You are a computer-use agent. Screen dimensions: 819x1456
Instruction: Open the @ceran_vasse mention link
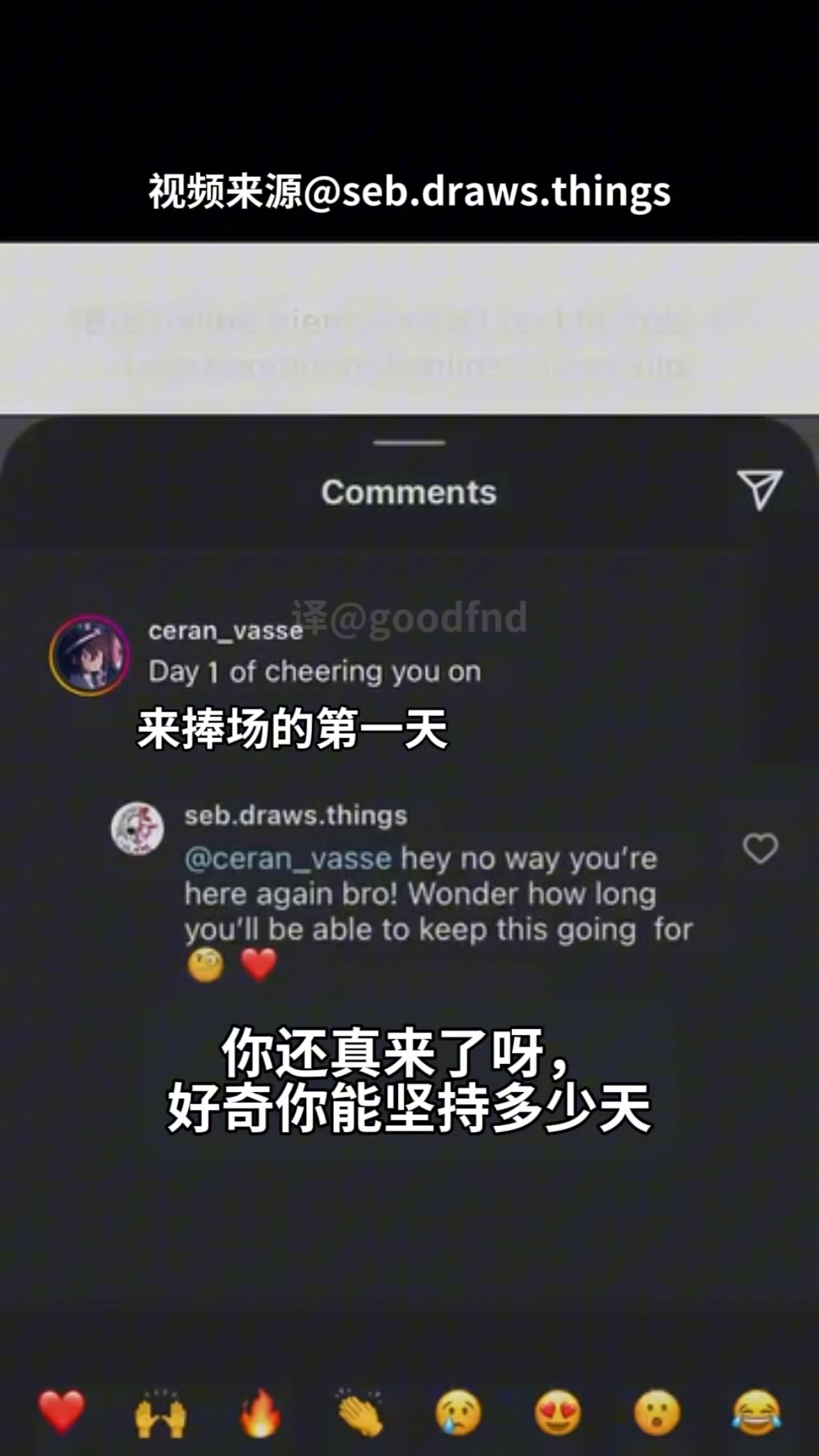coord(288,858)
